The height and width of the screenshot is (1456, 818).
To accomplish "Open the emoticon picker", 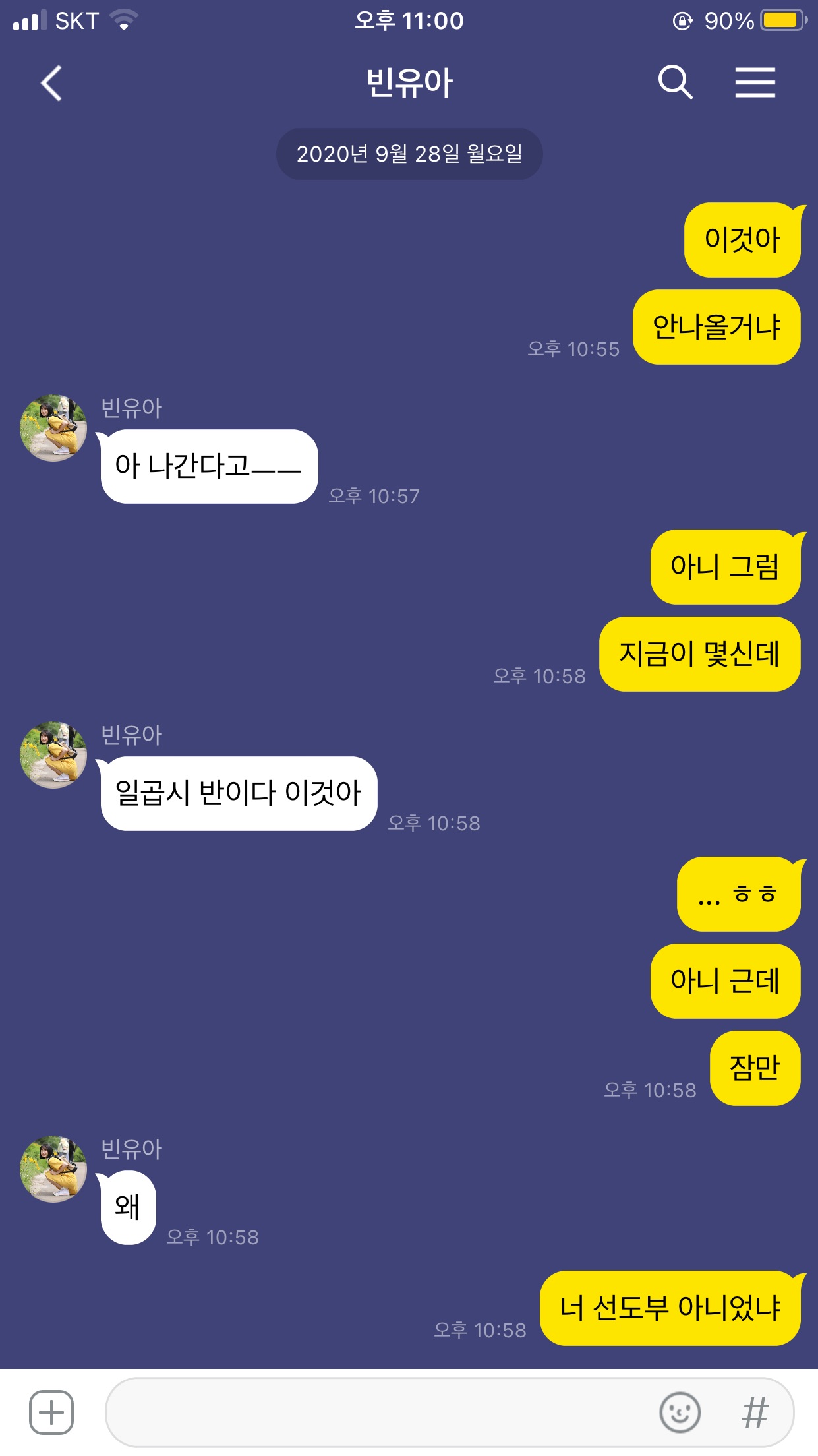I will point(680,1412).
